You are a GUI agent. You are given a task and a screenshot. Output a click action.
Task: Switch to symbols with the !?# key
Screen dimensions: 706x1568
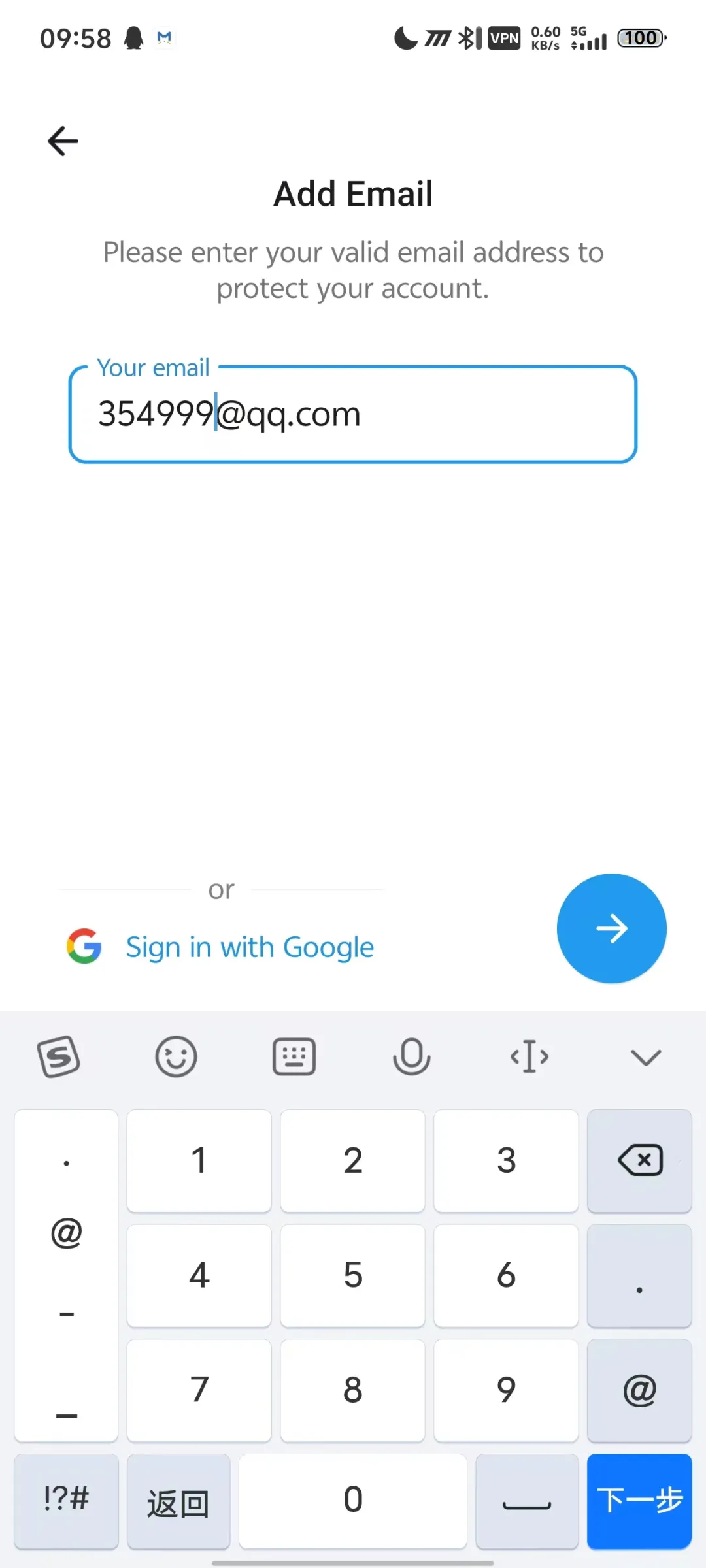(x=66, y=1501)
